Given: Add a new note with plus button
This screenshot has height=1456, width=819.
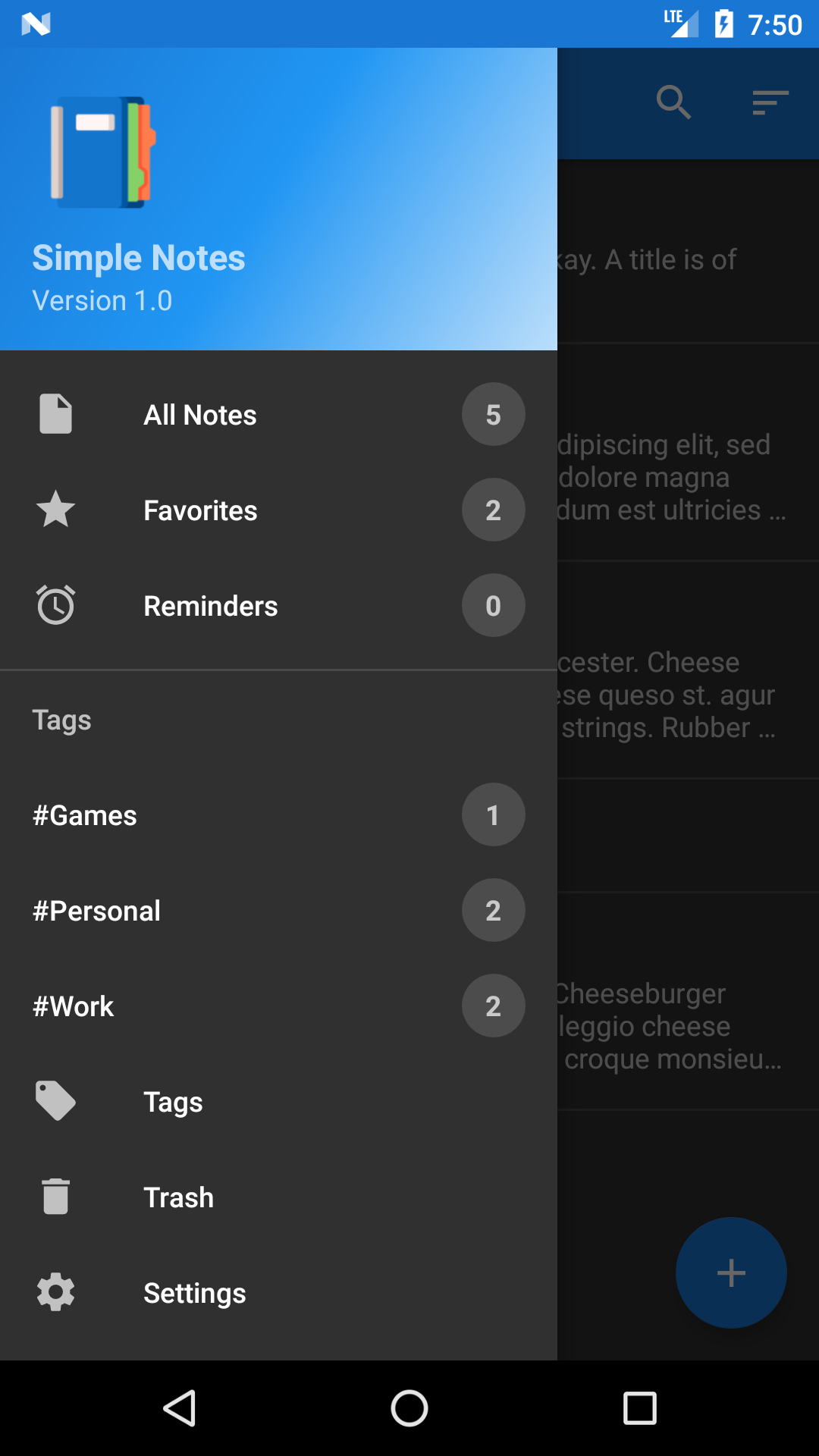Looking at the screenshot, I should [731, 1272].
